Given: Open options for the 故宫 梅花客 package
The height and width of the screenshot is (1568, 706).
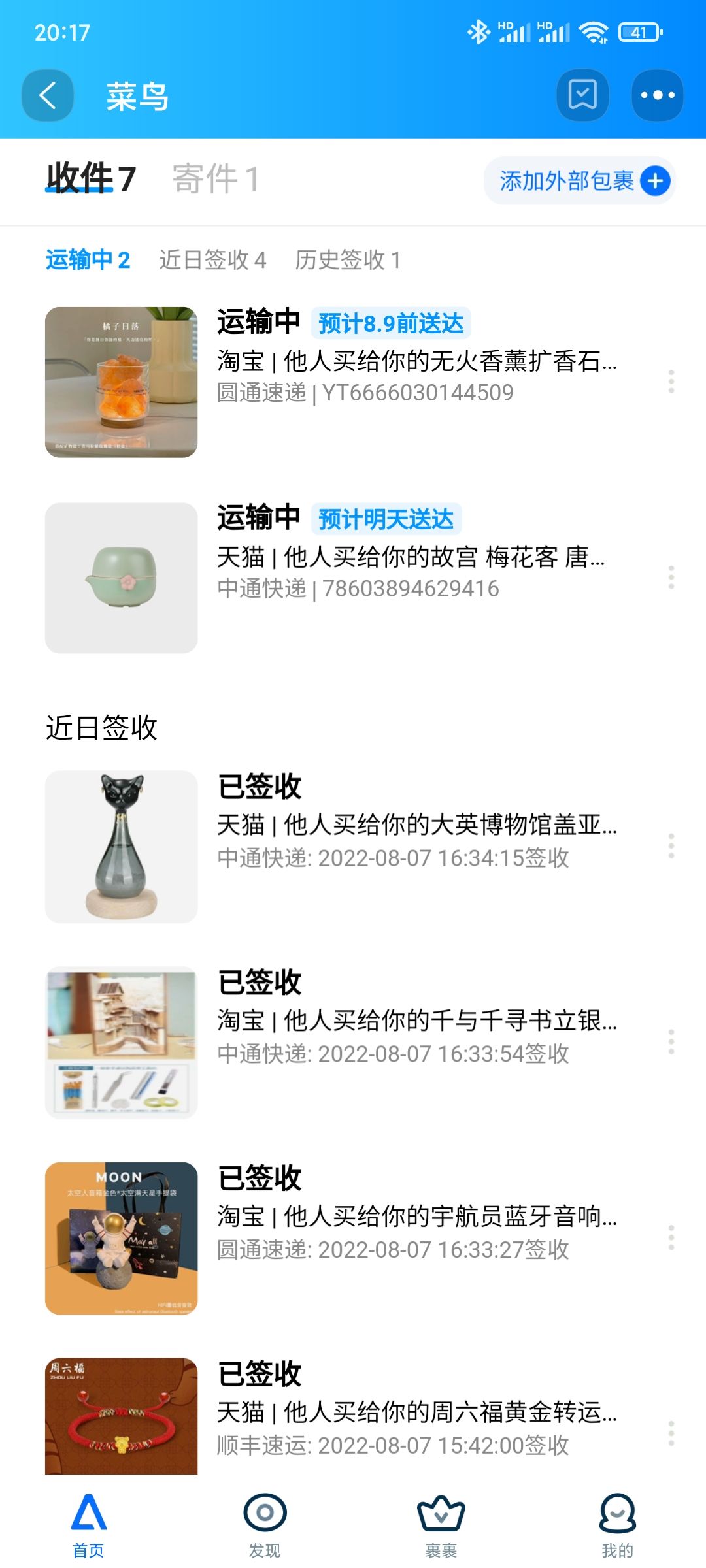Looking at the screenshot, I should [671, 578].
